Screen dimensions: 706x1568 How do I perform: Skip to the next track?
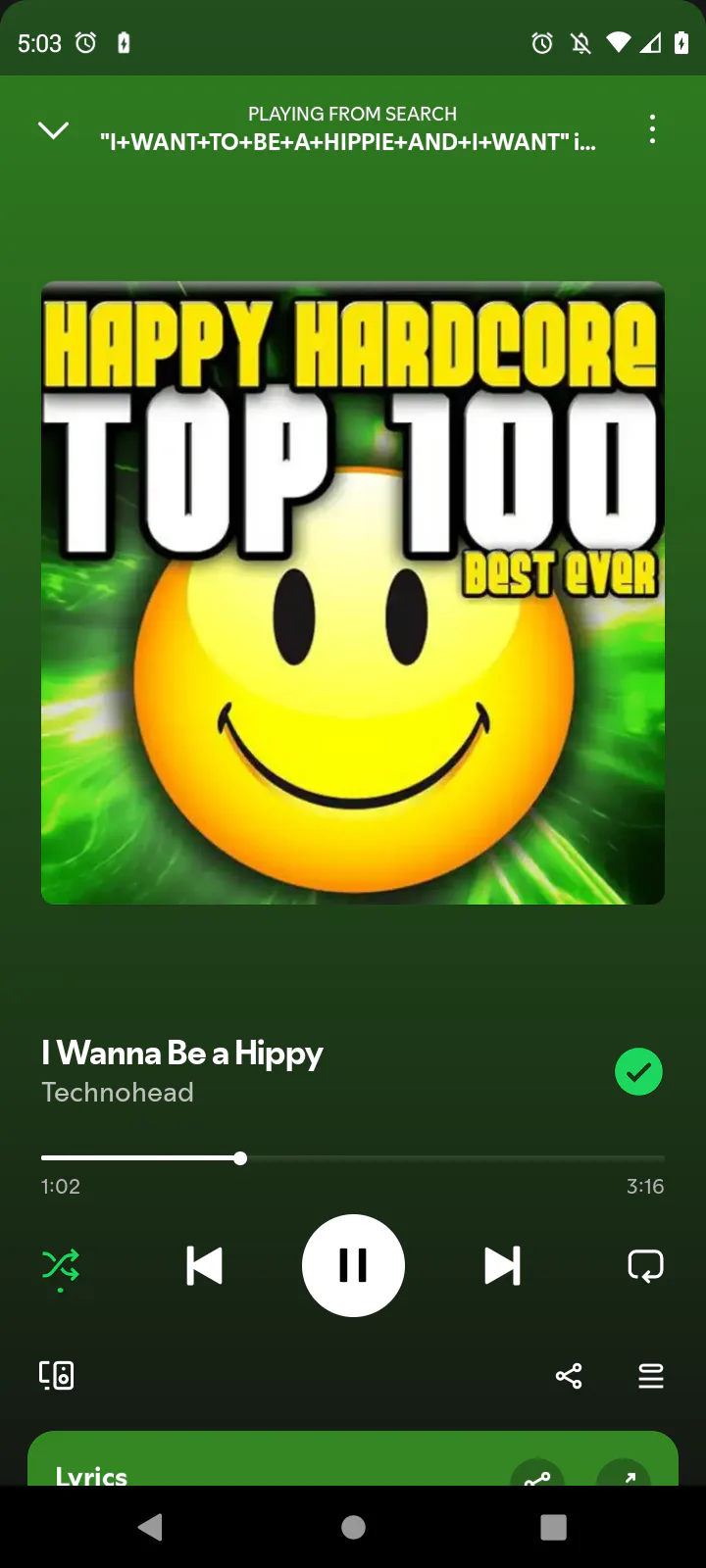pyautogui.click(x=502, y=1266)
